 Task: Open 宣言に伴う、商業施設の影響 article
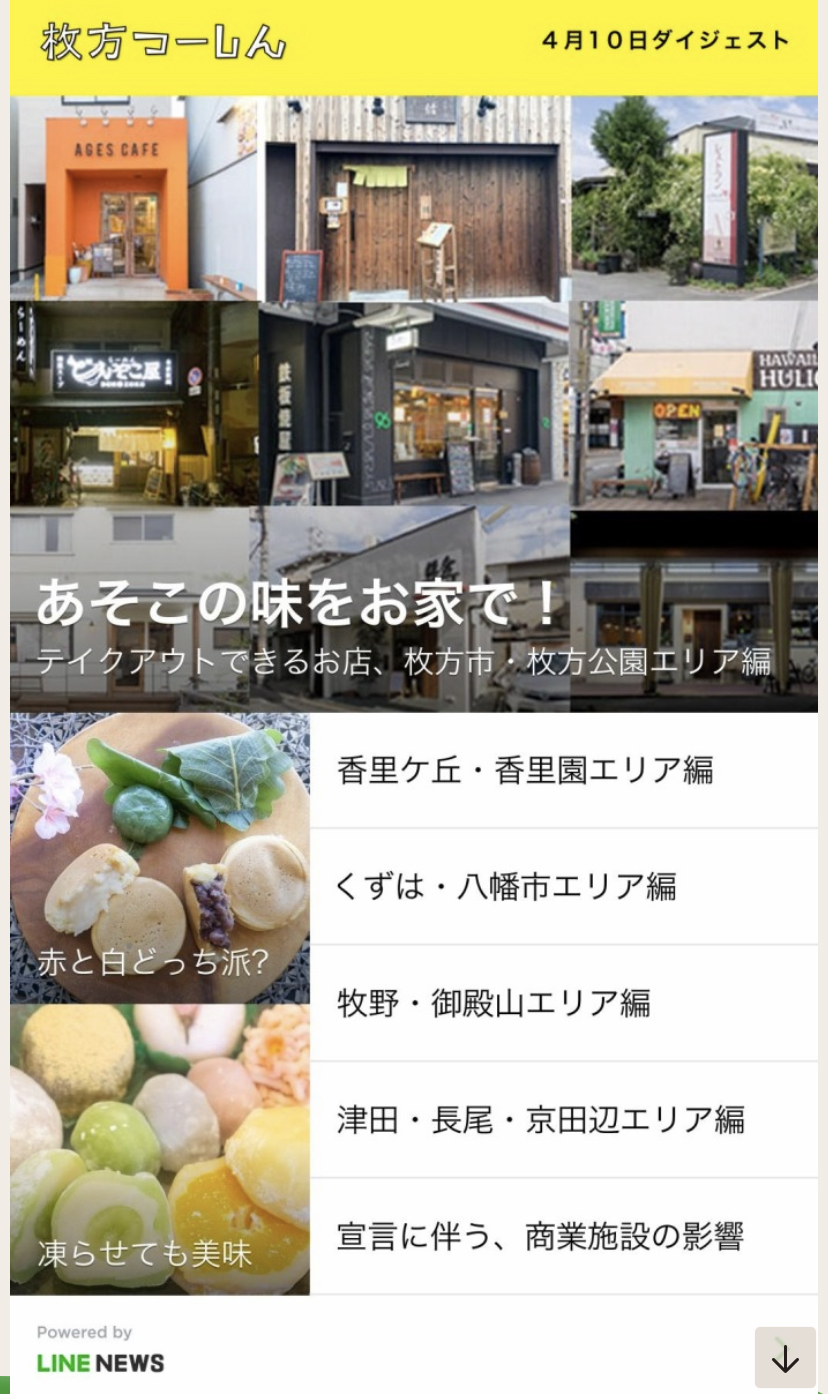pos(563,1236)
